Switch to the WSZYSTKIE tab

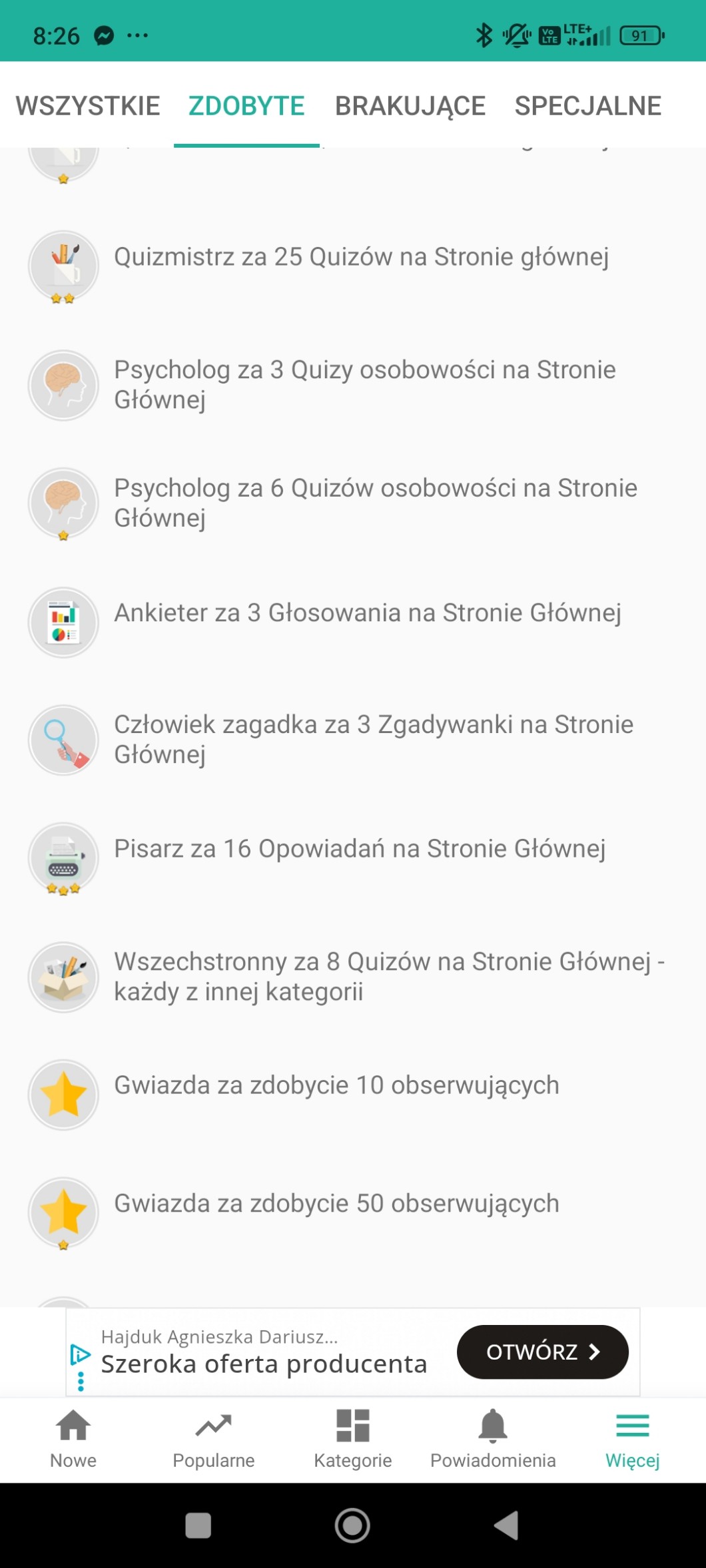coord(87,106)
